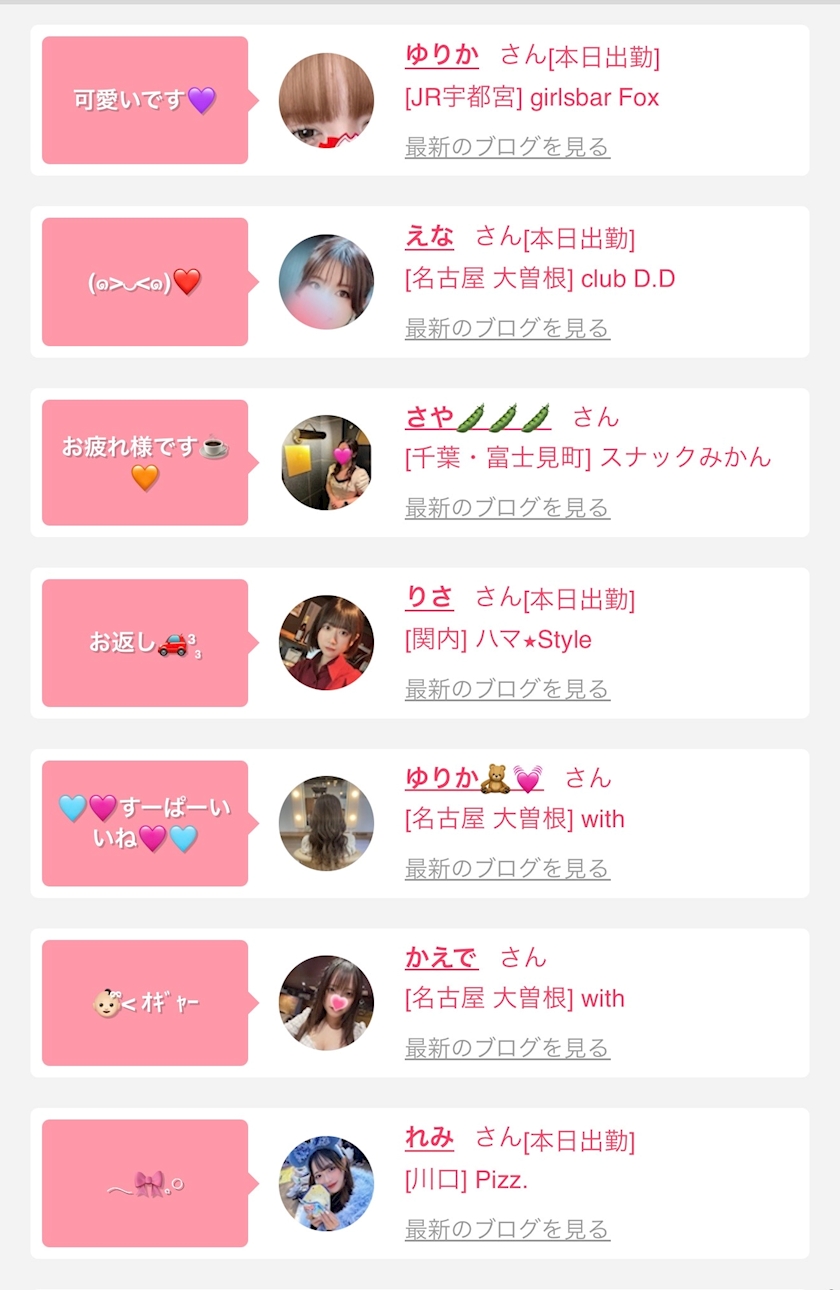
Task: Open れみ's name link
Action: point(429,1138)
